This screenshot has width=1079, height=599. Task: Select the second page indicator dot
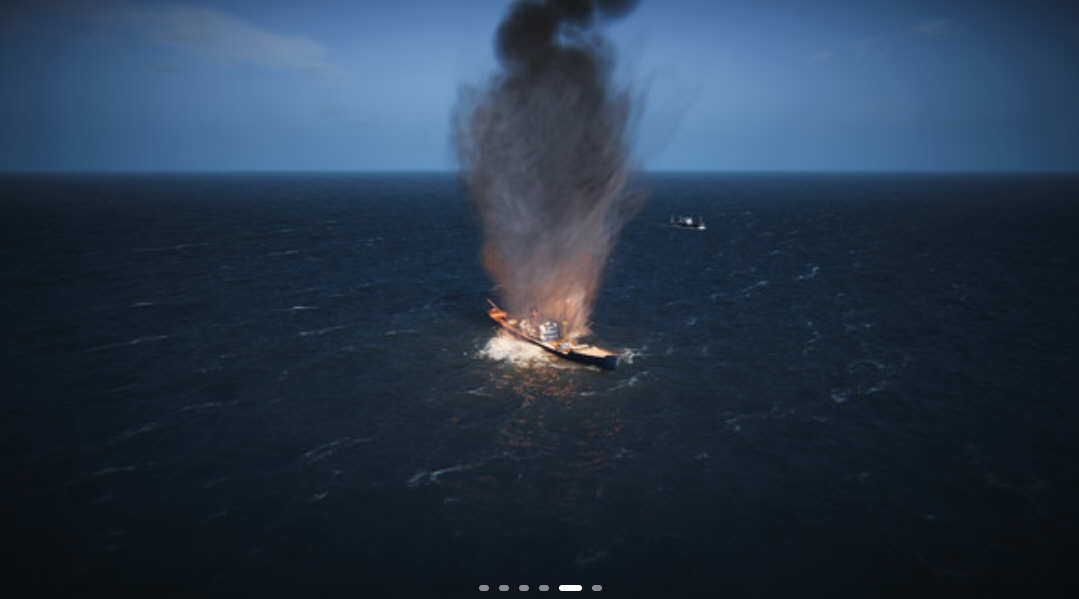[504, 588]
